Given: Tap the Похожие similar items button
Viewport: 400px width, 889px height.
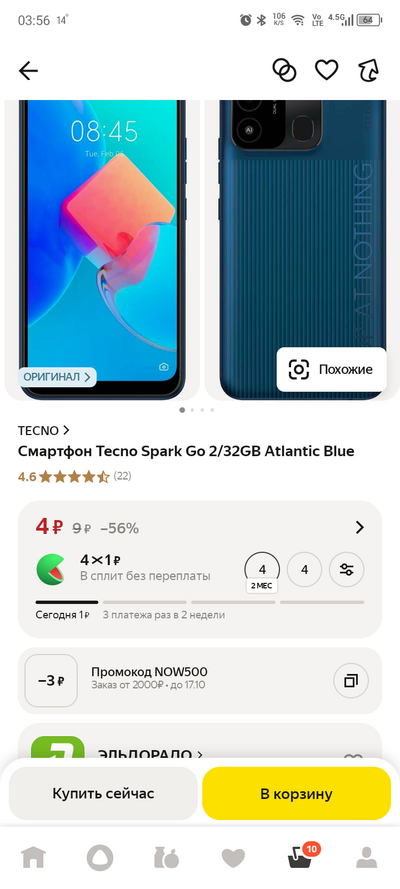Looking at the screenshot, I should pyautogui.click(x=331, y=370).
